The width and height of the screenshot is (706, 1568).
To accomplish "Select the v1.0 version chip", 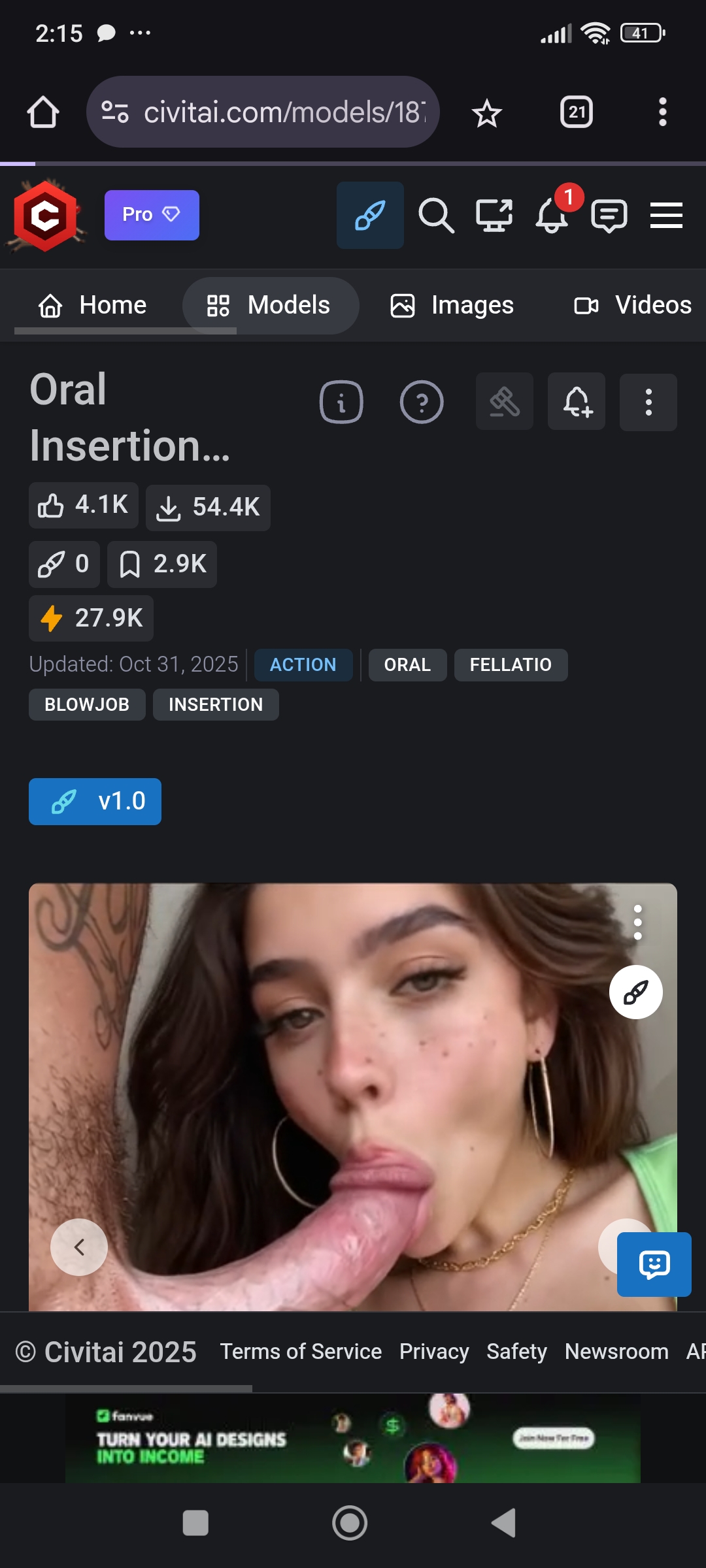I will click(x=95, y=801).
